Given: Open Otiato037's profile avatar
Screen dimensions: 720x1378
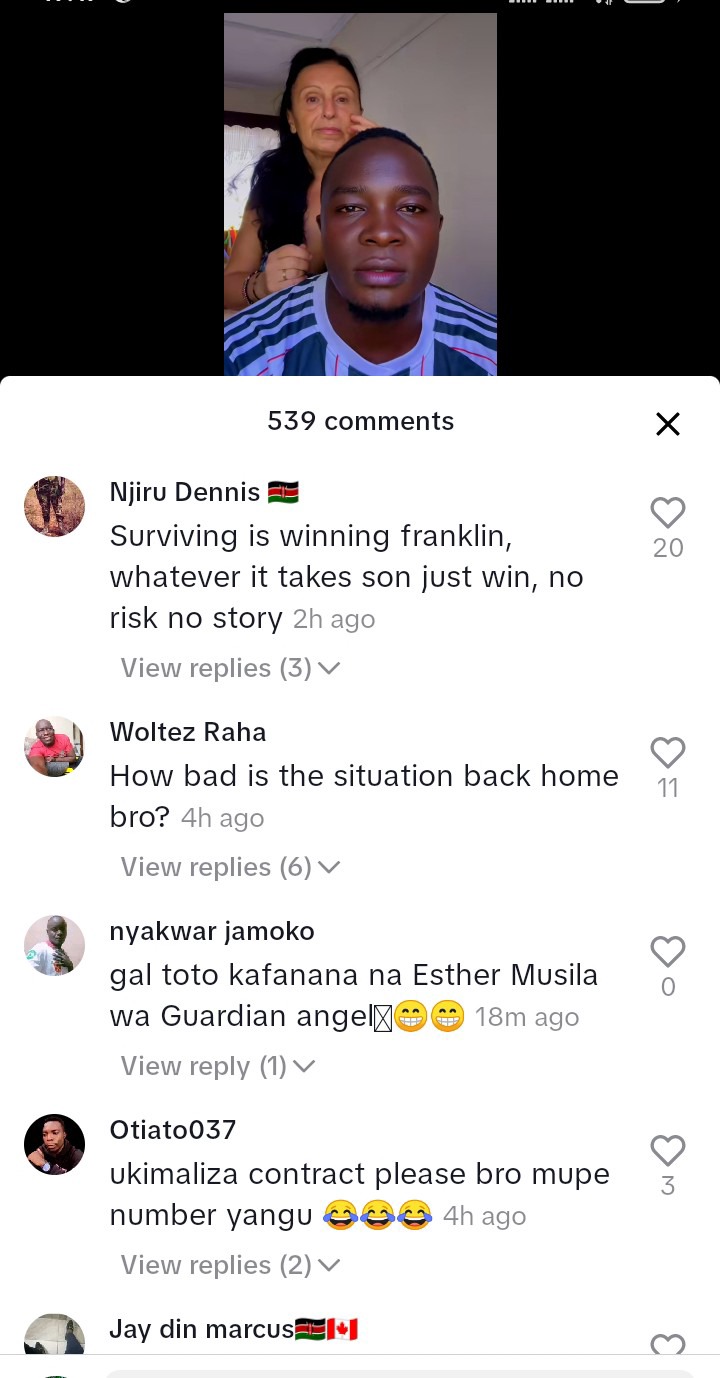Looking at the screenshot, I should point(54,1144).
